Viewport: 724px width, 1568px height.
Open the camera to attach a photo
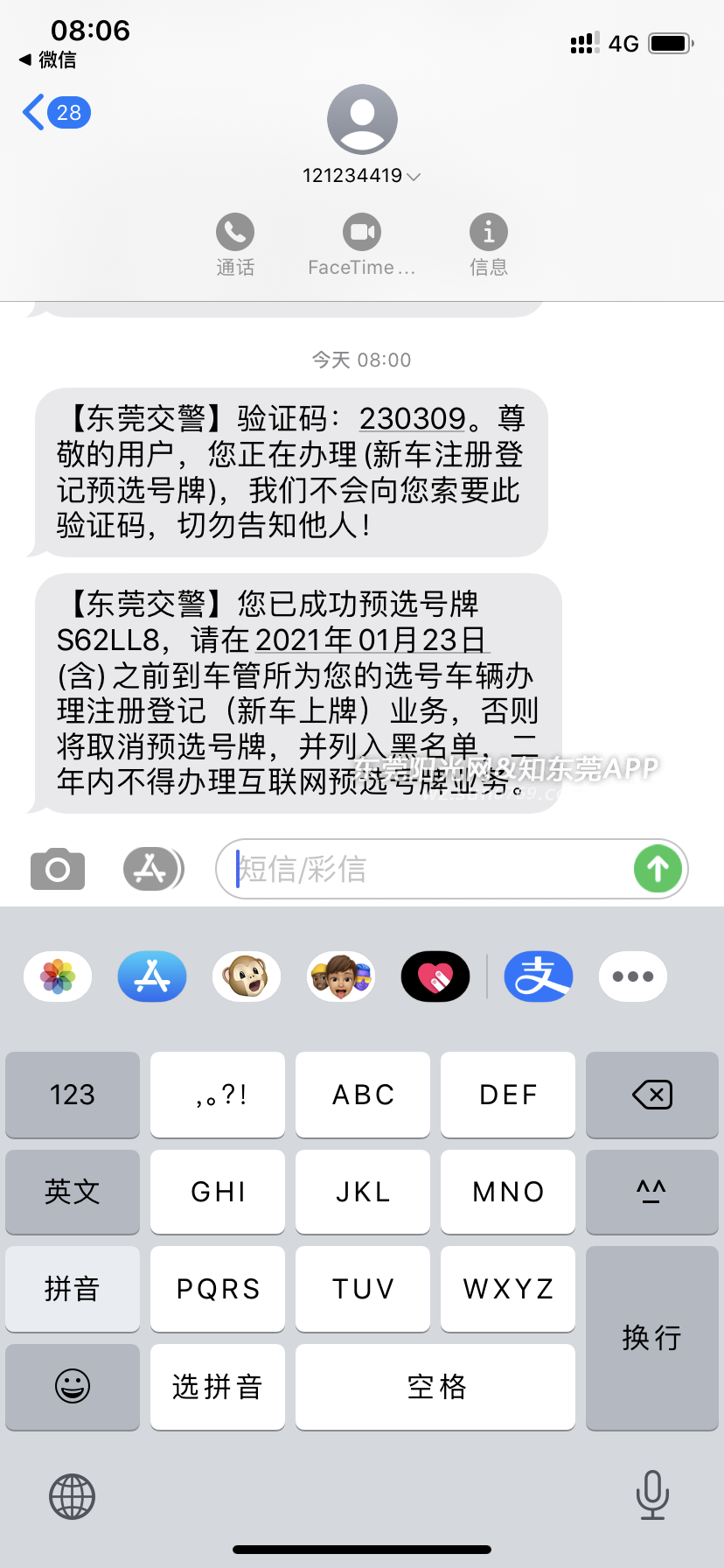[58, 869]
